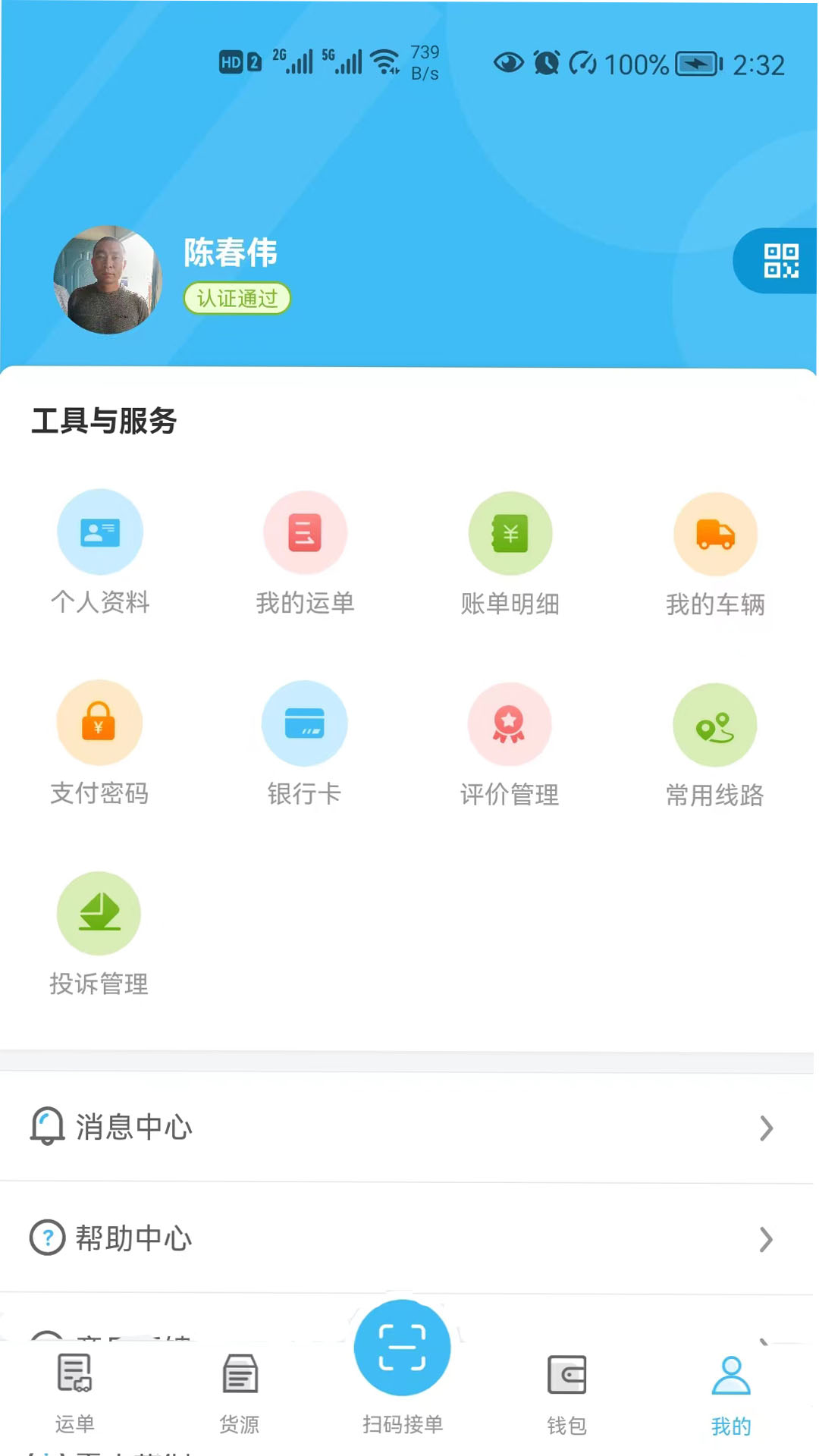Viewport: 819px width, 1456px height.
Task: Open the 投诉管理 complaint management icon
Action: (99, 913)
